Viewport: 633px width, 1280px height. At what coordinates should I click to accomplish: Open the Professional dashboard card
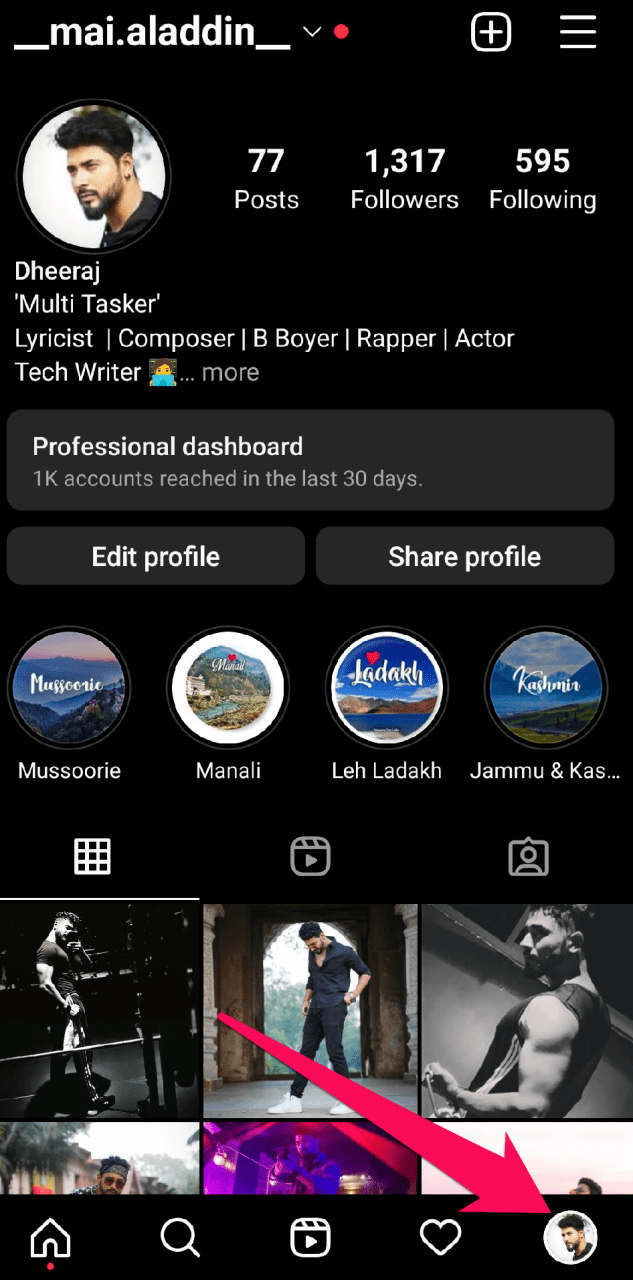[310, 460]
